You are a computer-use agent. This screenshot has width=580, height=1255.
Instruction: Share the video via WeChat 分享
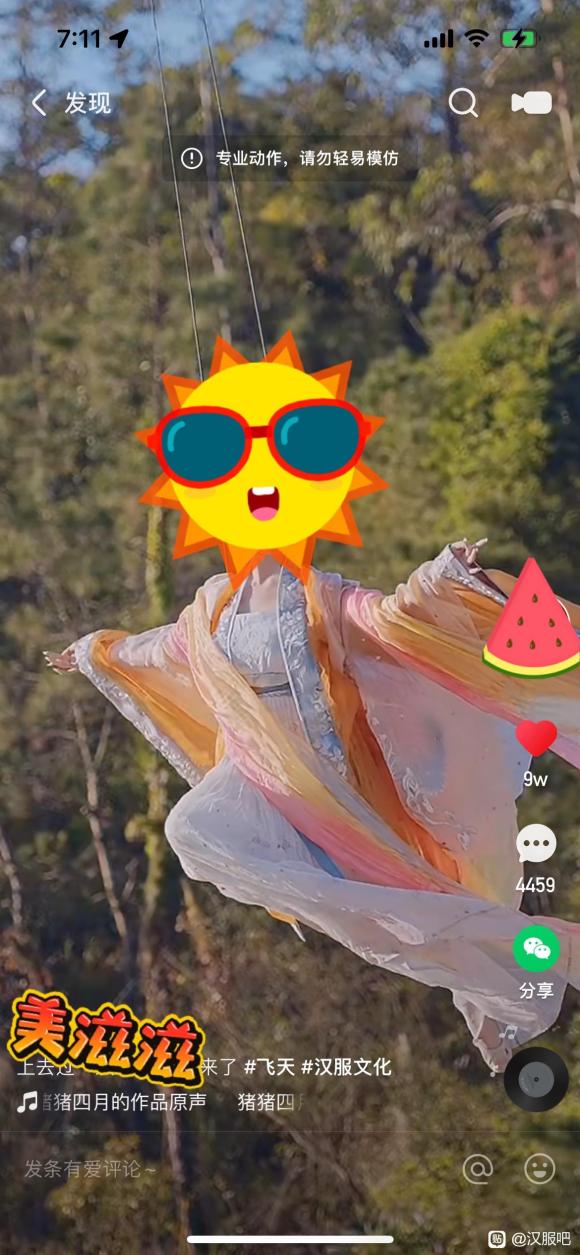tap(536, 949)
